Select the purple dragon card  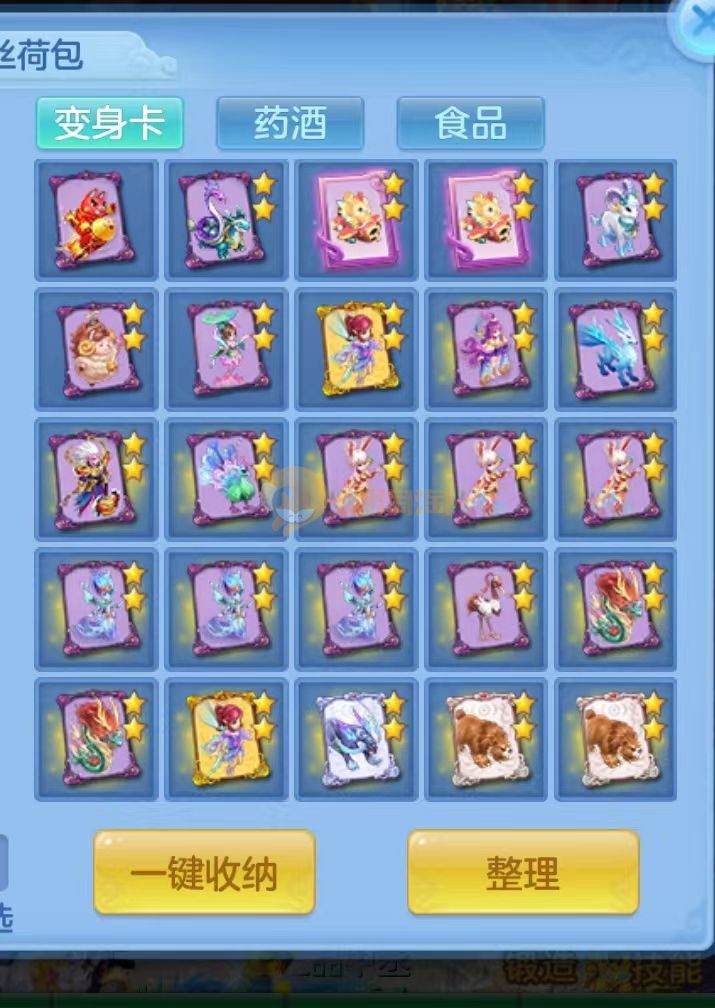click(226, 220)
